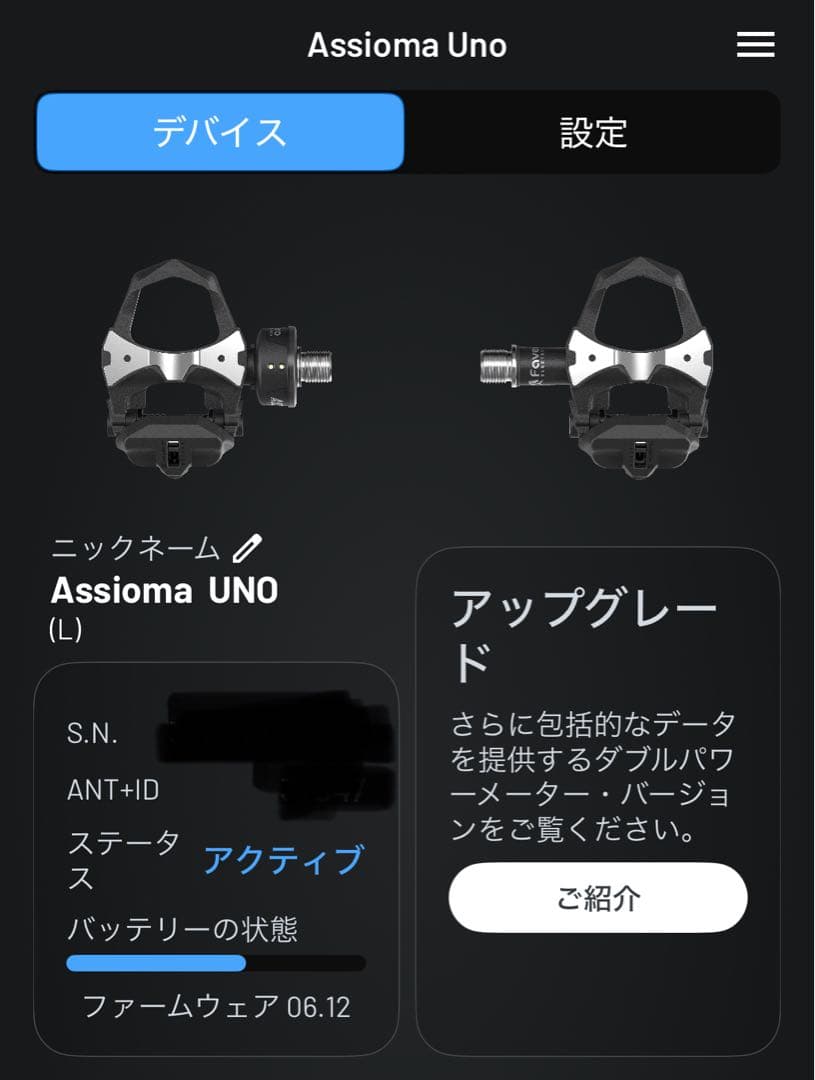
Task: Select the デバイス tab
Action: (220, 132)
